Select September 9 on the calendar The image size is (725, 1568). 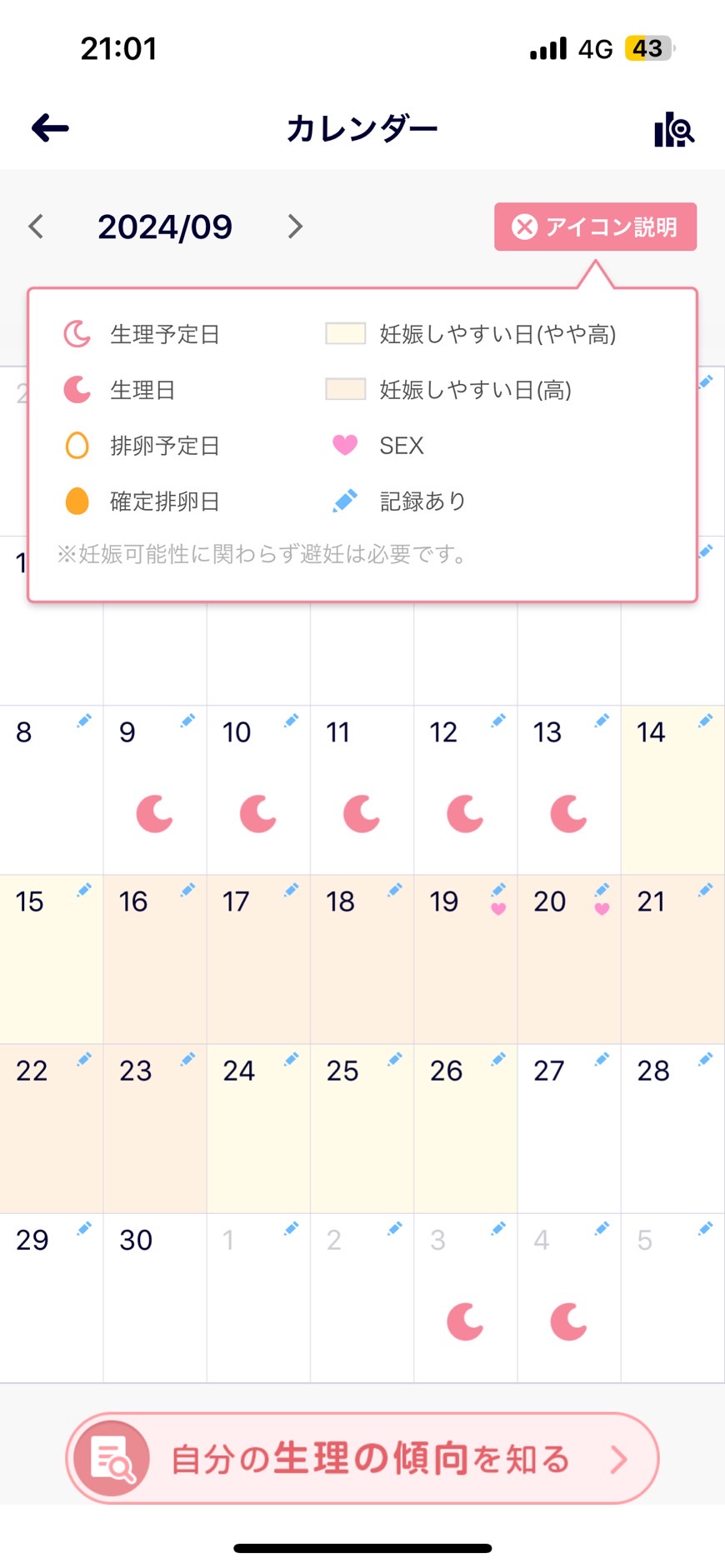(155, 790)
